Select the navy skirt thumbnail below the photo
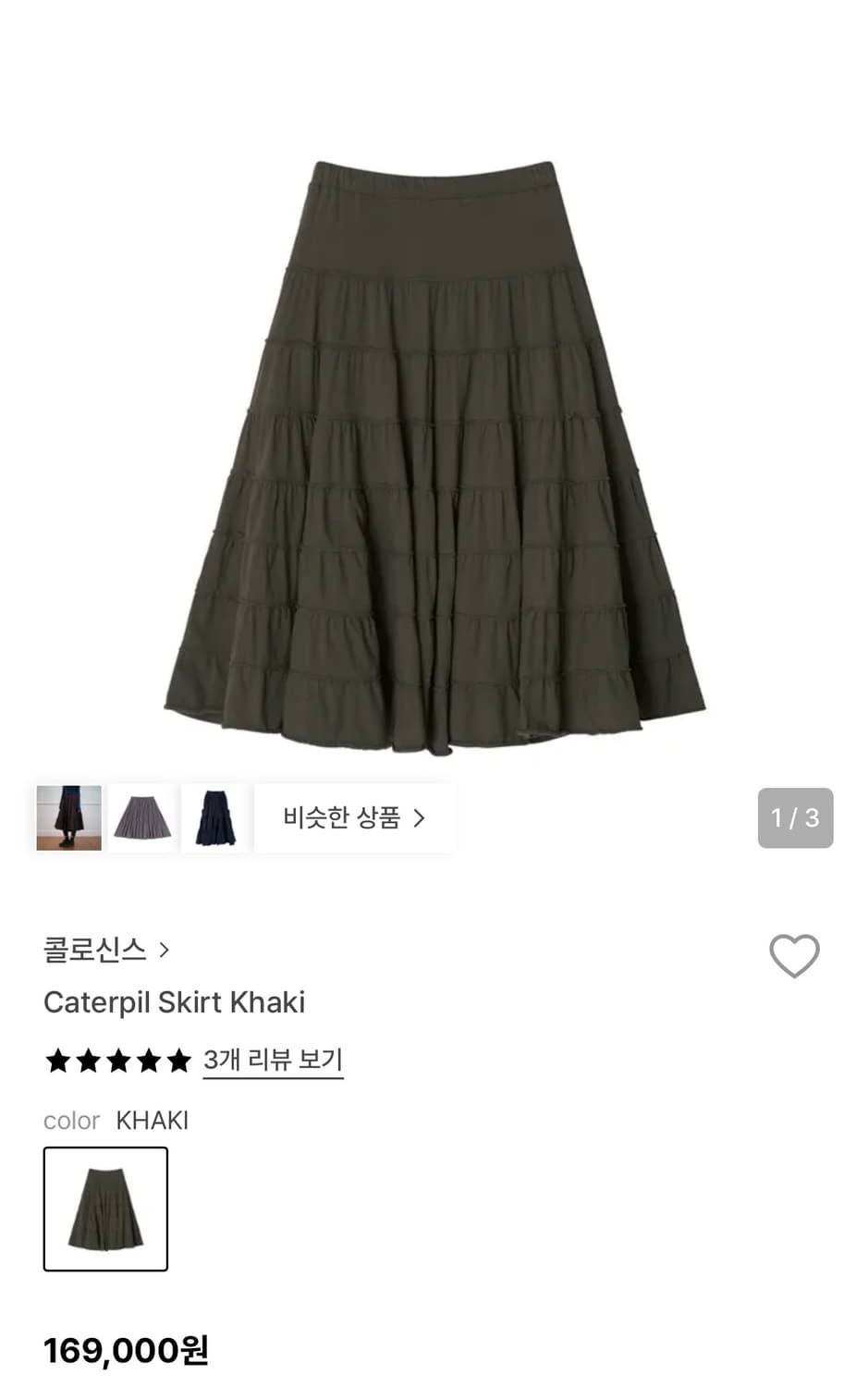 point(214,817)
